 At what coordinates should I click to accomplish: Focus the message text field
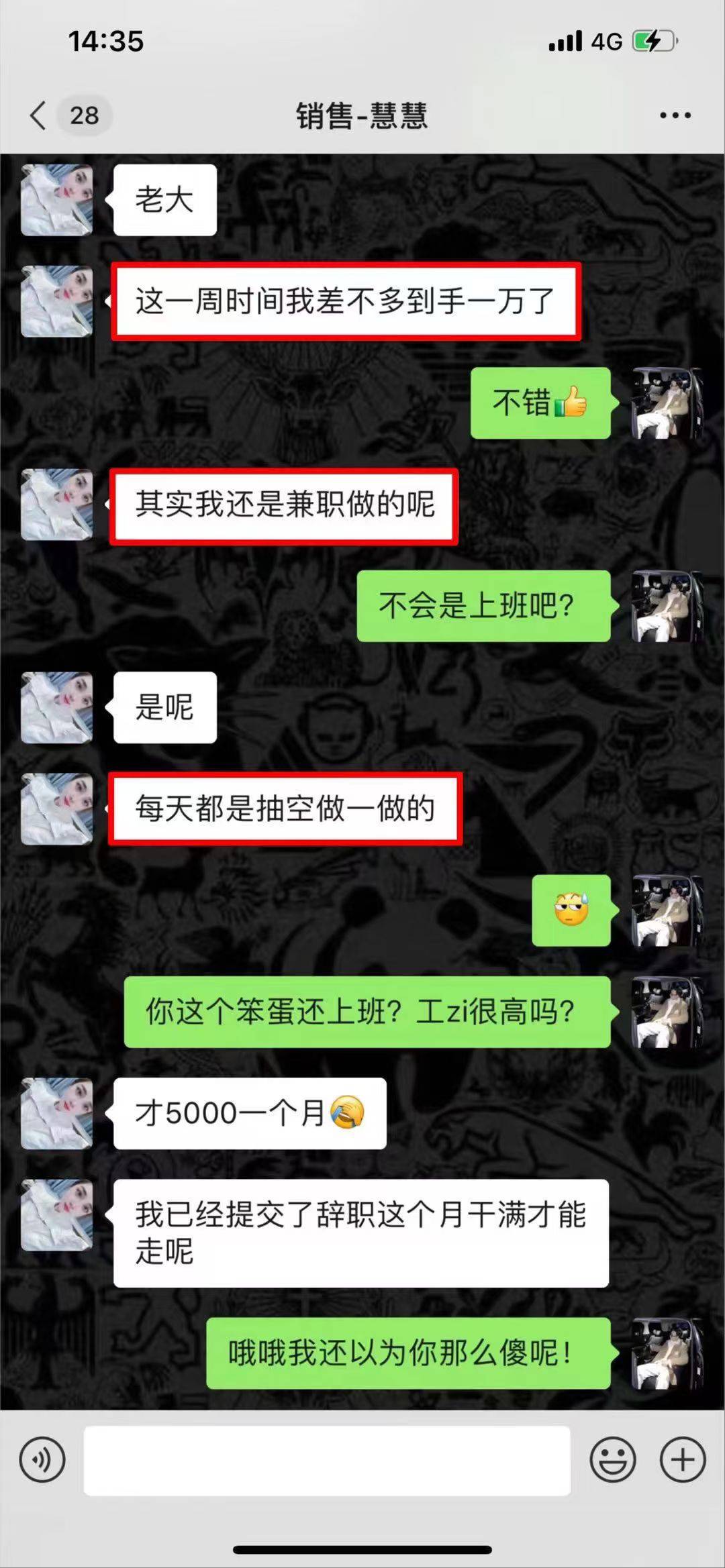(327, 1461)
